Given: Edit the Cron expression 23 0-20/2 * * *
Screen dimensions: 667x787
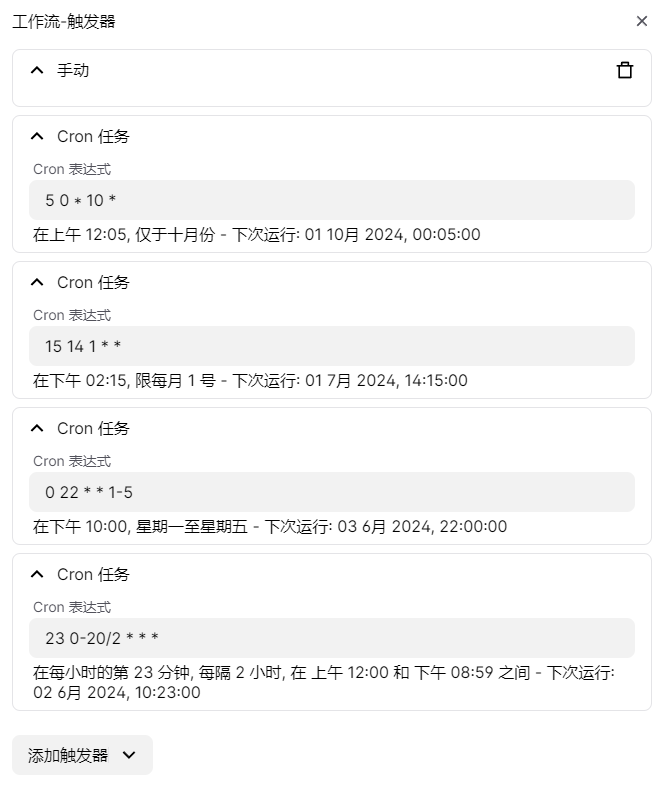Looking at the screenshot, I should point(332,638).
